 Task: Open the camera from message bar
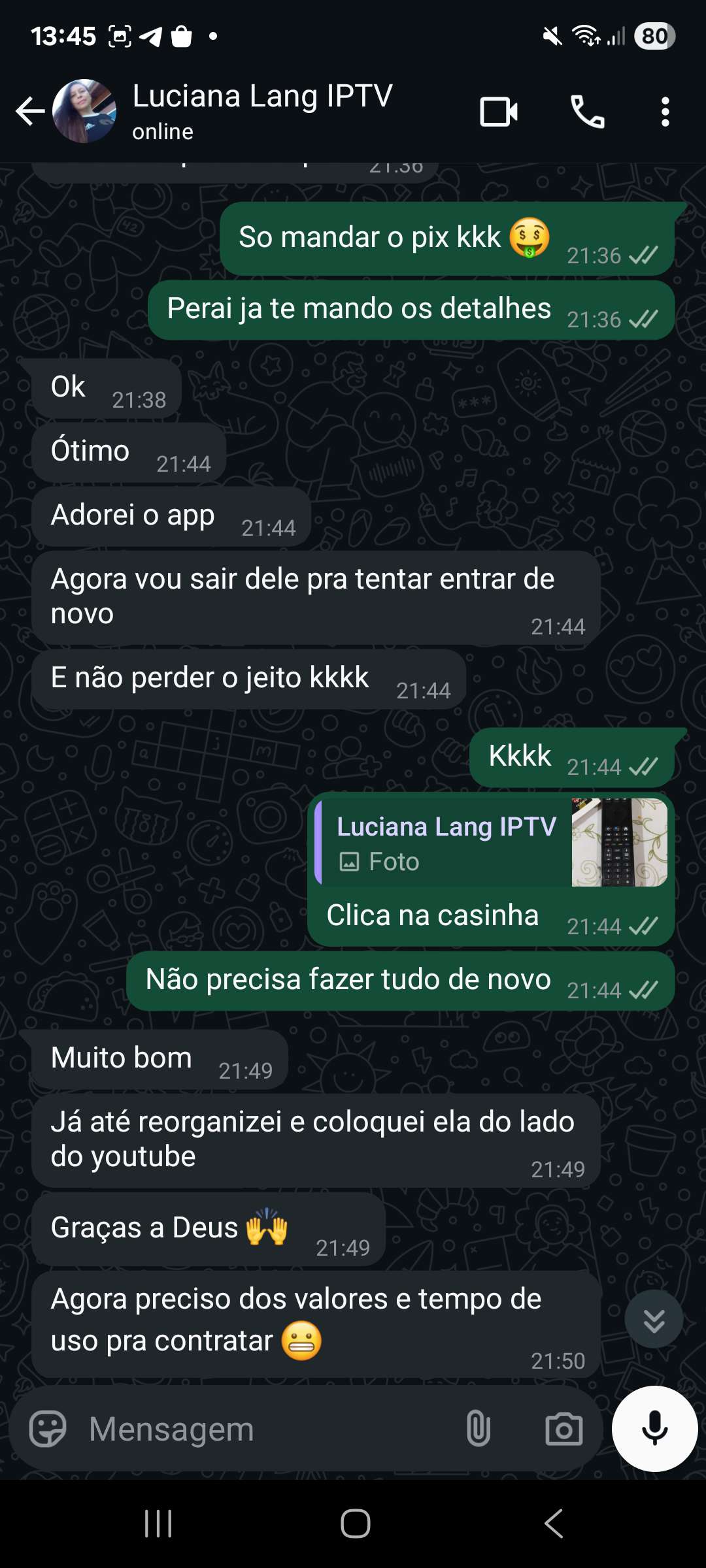[x=563, y=1429]
